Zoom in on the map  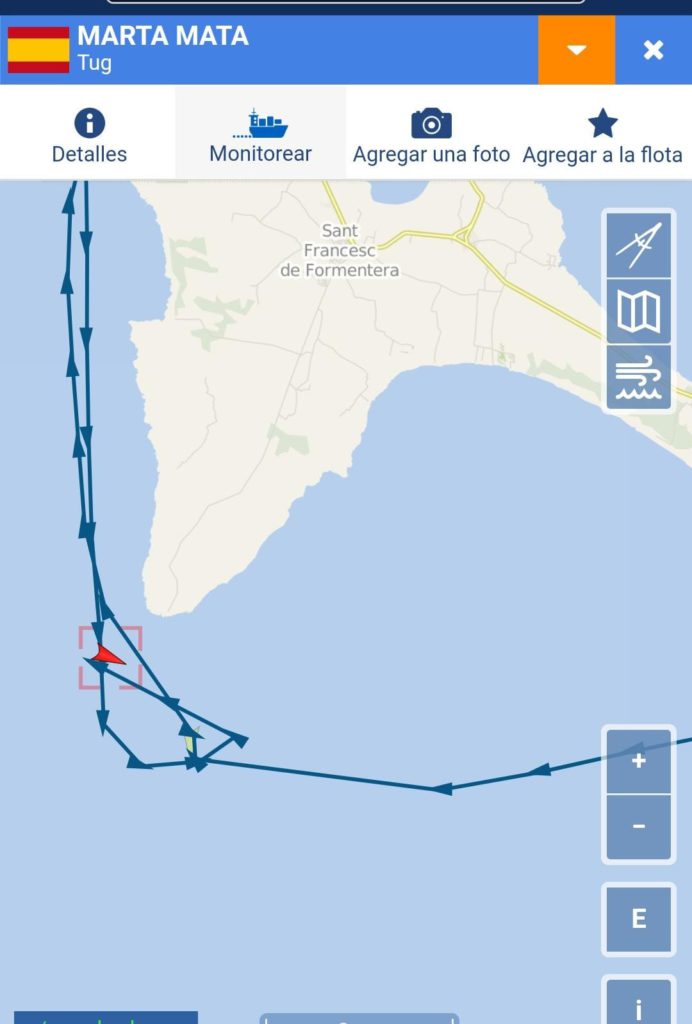click(x=639, y=760)
